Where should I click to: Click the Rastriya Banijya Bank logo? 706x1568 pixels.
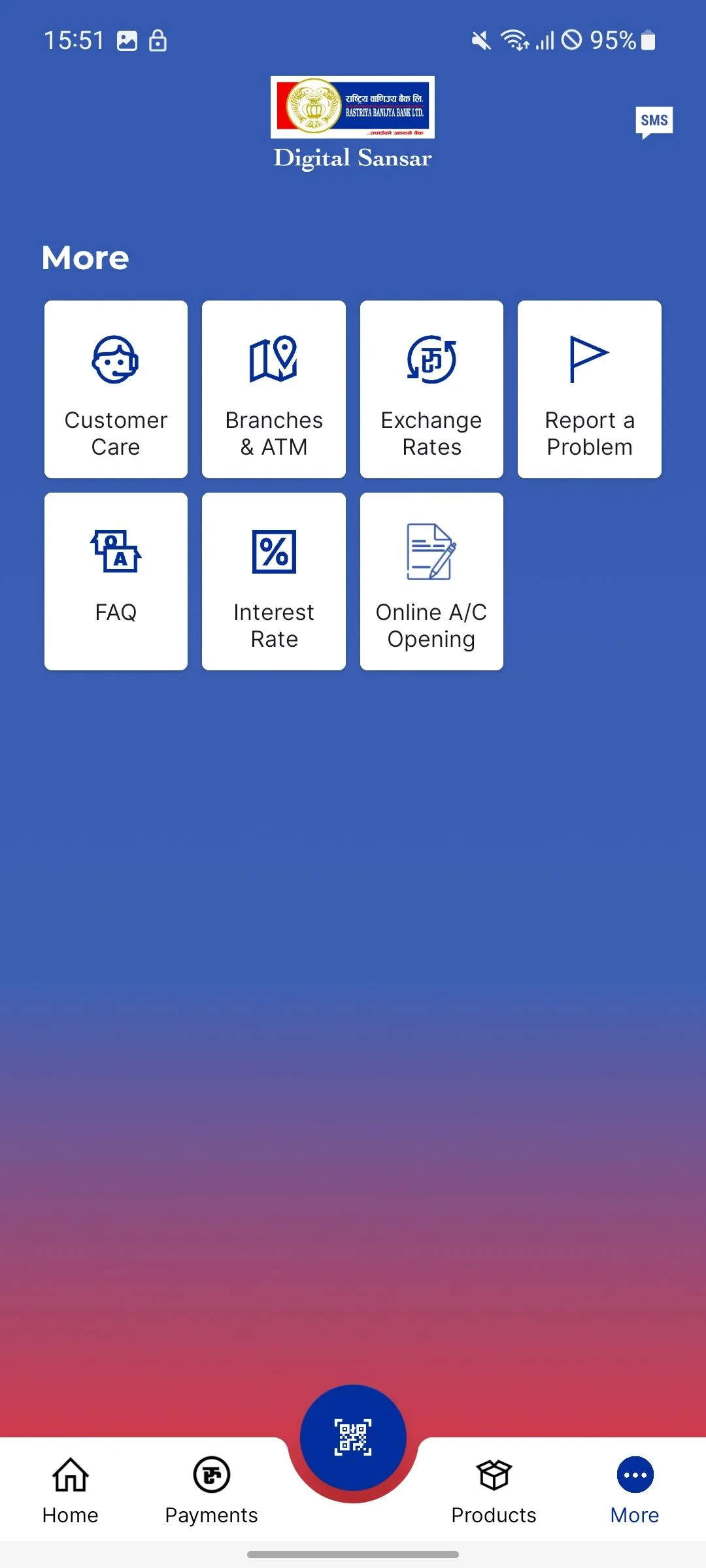pyautogui.click(x=352, y=108)
